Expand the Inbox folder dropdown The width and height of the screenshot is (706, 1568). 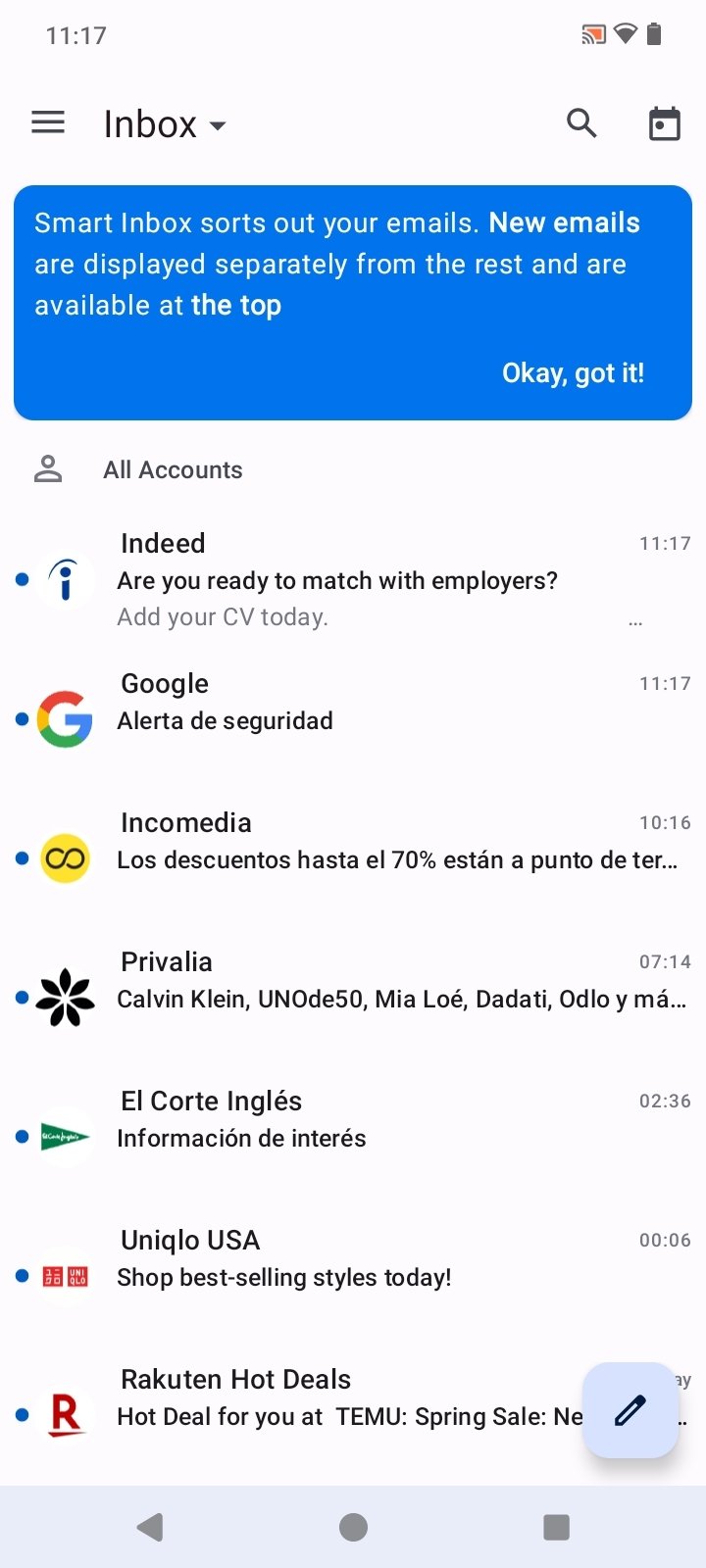tap(165, 124)
